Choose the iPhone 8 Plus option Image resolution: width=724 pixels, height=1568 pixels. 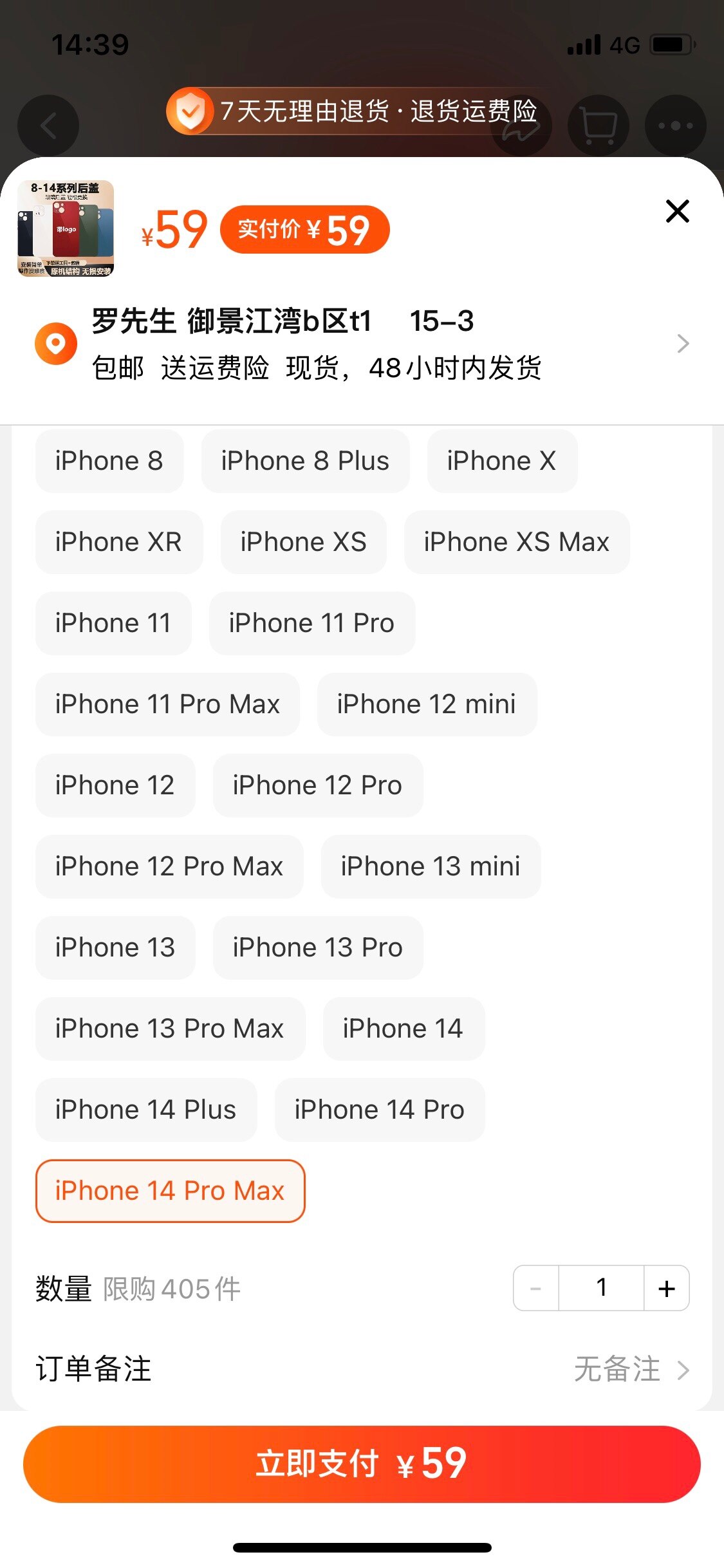(x=305, y=461)
